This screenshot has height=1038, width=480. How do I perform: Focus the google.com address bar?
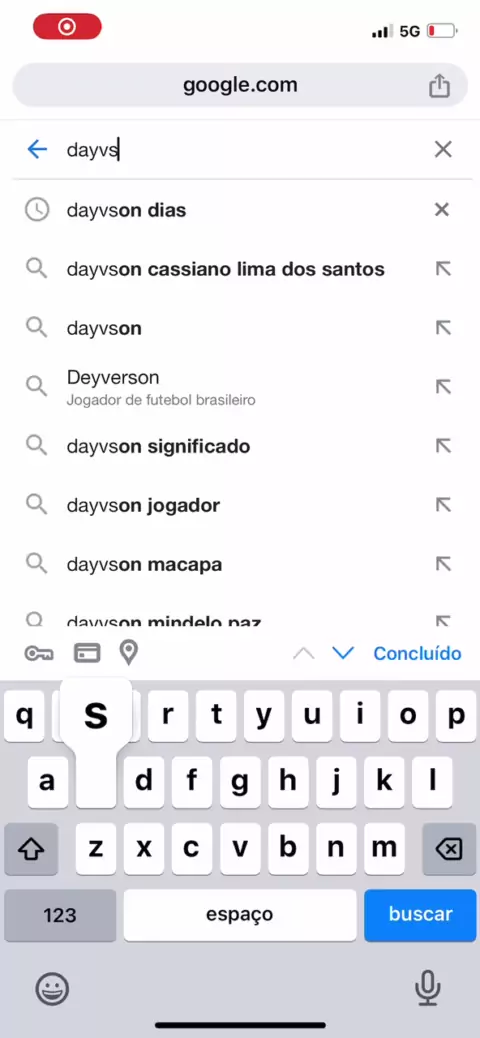tap(240, 85)
